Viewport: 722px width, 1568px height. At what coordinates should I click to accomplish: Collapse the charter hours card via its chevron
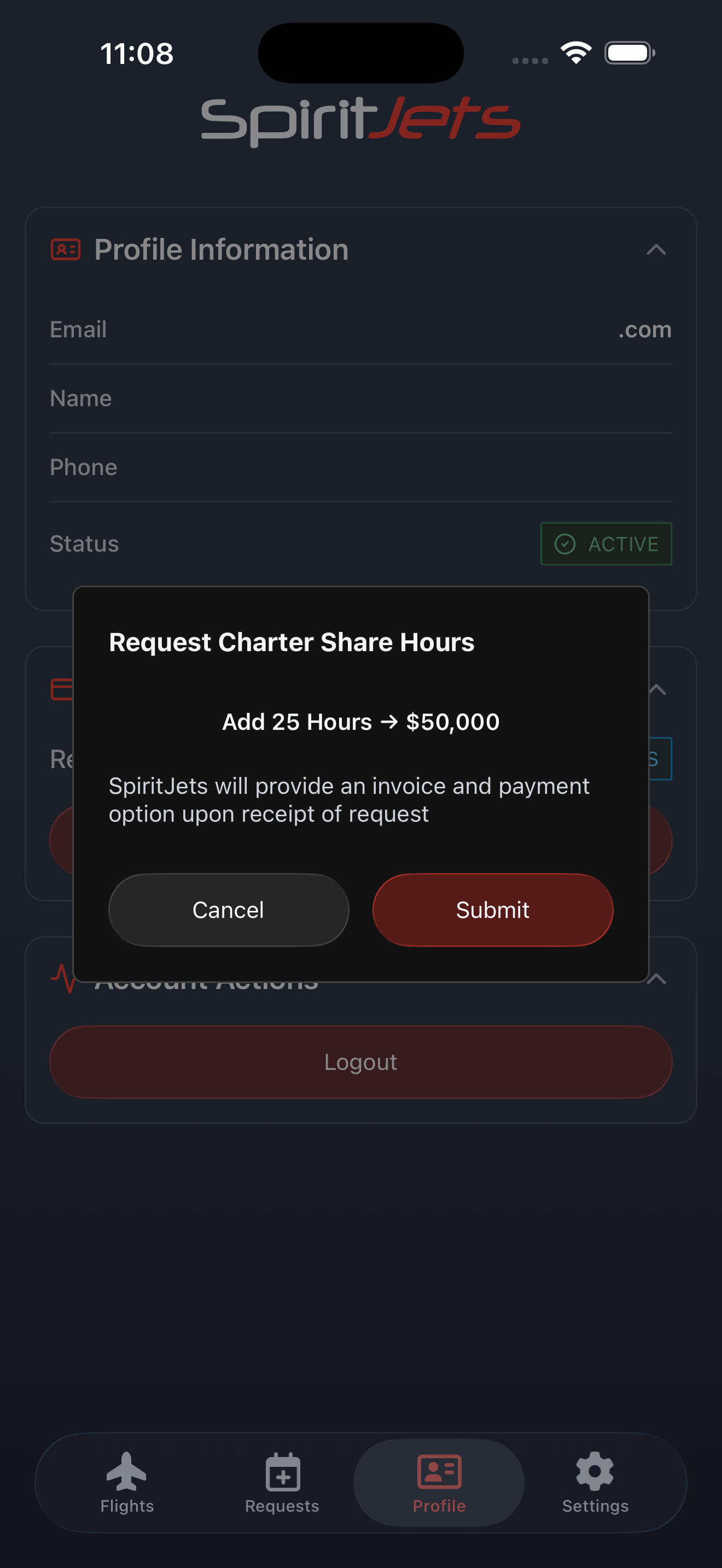pos(657,689)
